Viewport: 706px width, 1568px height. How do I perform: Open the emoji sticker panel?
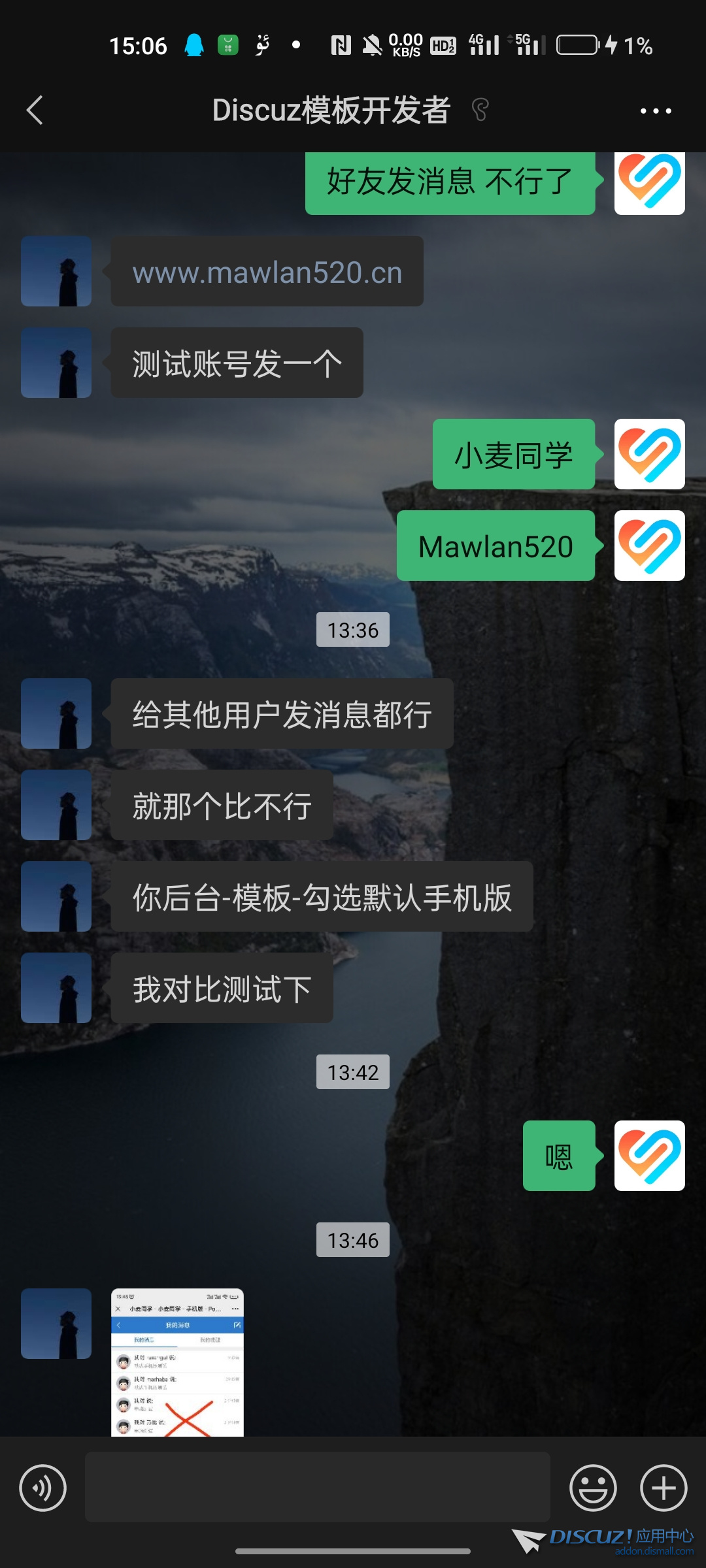[593, 1488]
